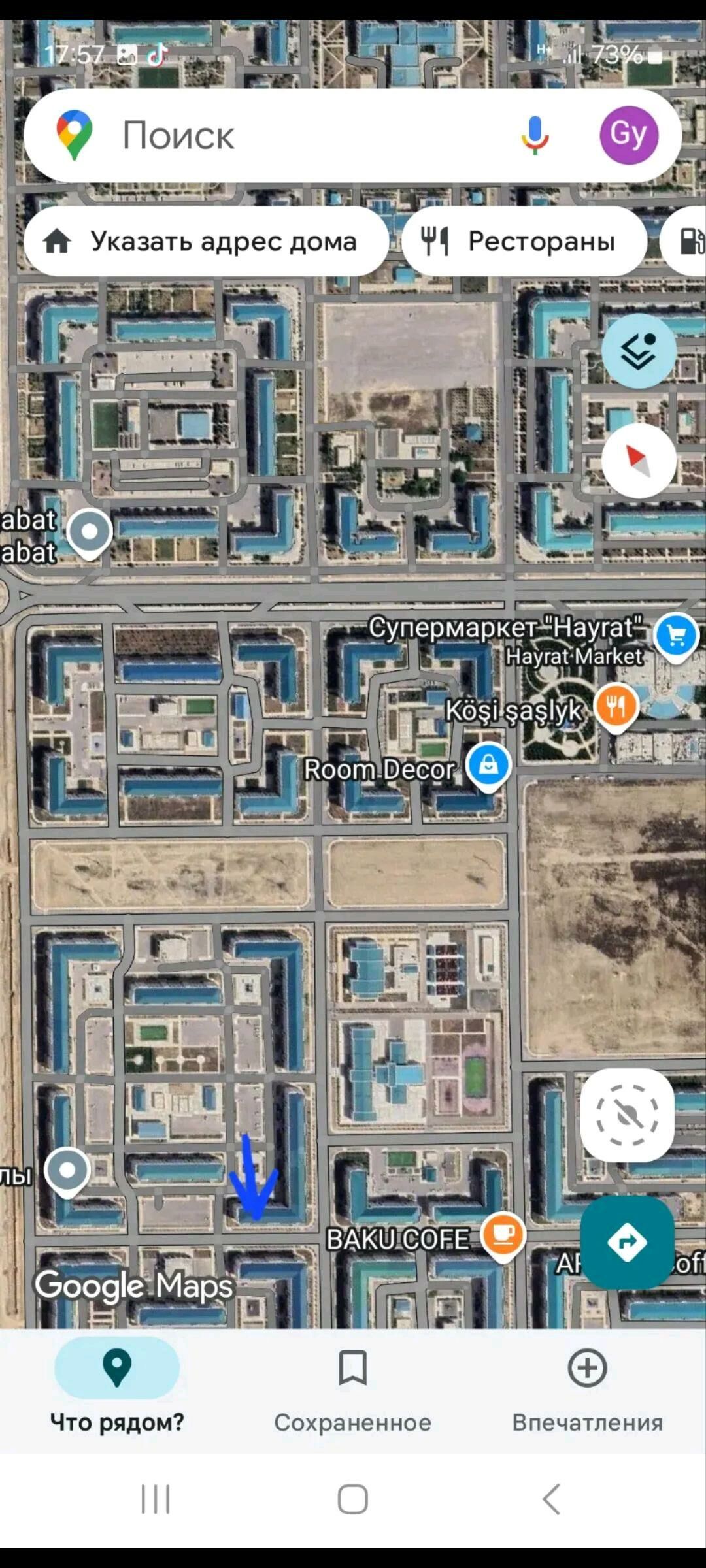
Task: Open the Gy account avatar
Action: coord(629,135)
